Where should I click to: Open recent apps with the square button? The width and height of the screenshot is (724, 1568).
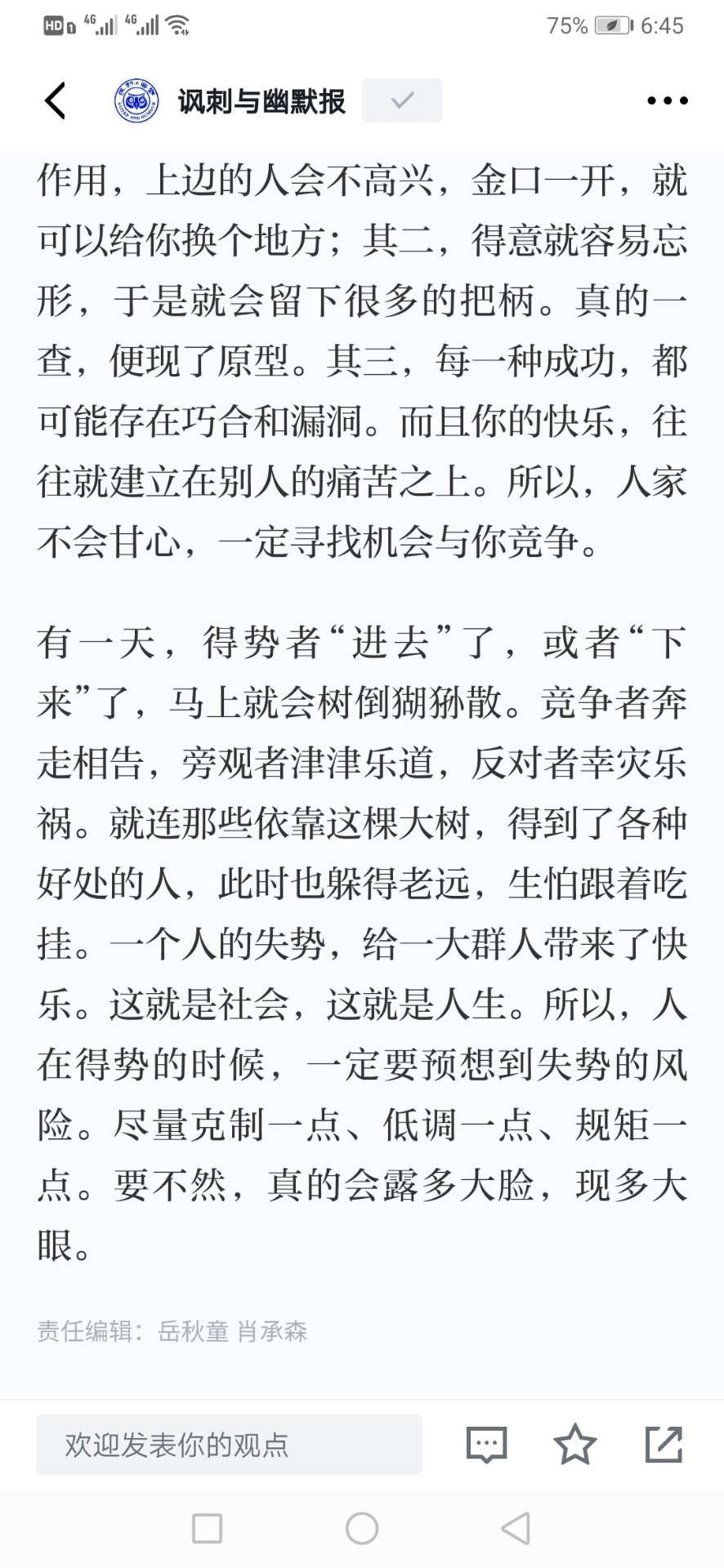click(x=207, y=1528)
